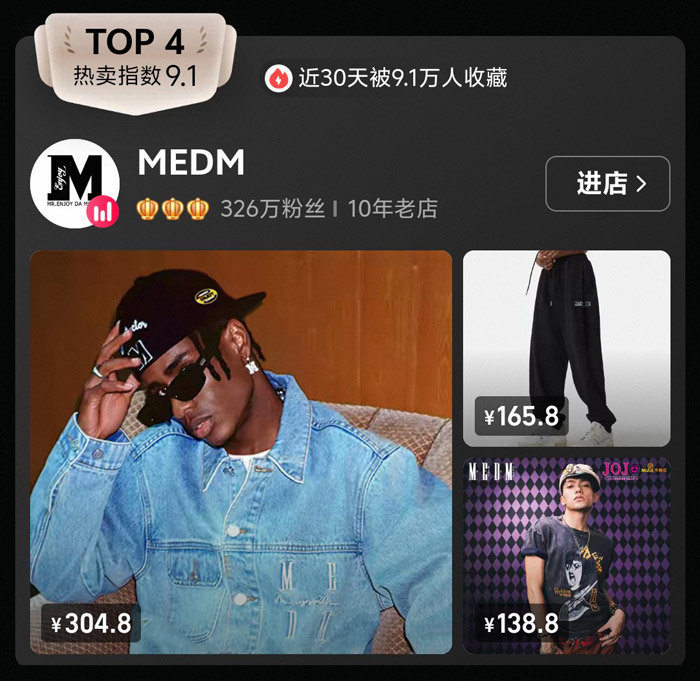View the black pants product priced ¥165.8
Viewport: 700px width, 681px height.
(x=566, y=347)
